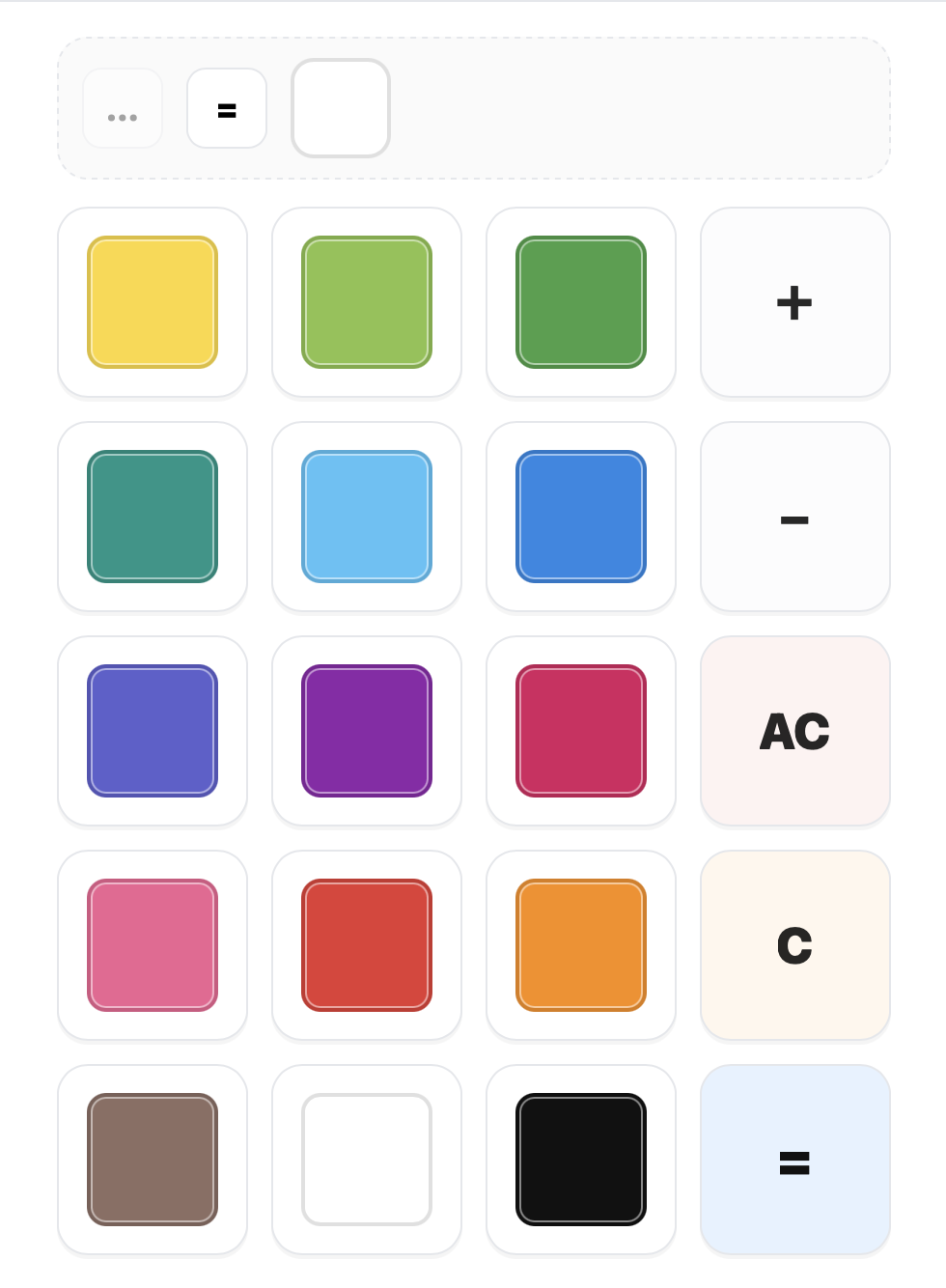
Task: Choose the crimson color swatch
Action: point(581,731)
